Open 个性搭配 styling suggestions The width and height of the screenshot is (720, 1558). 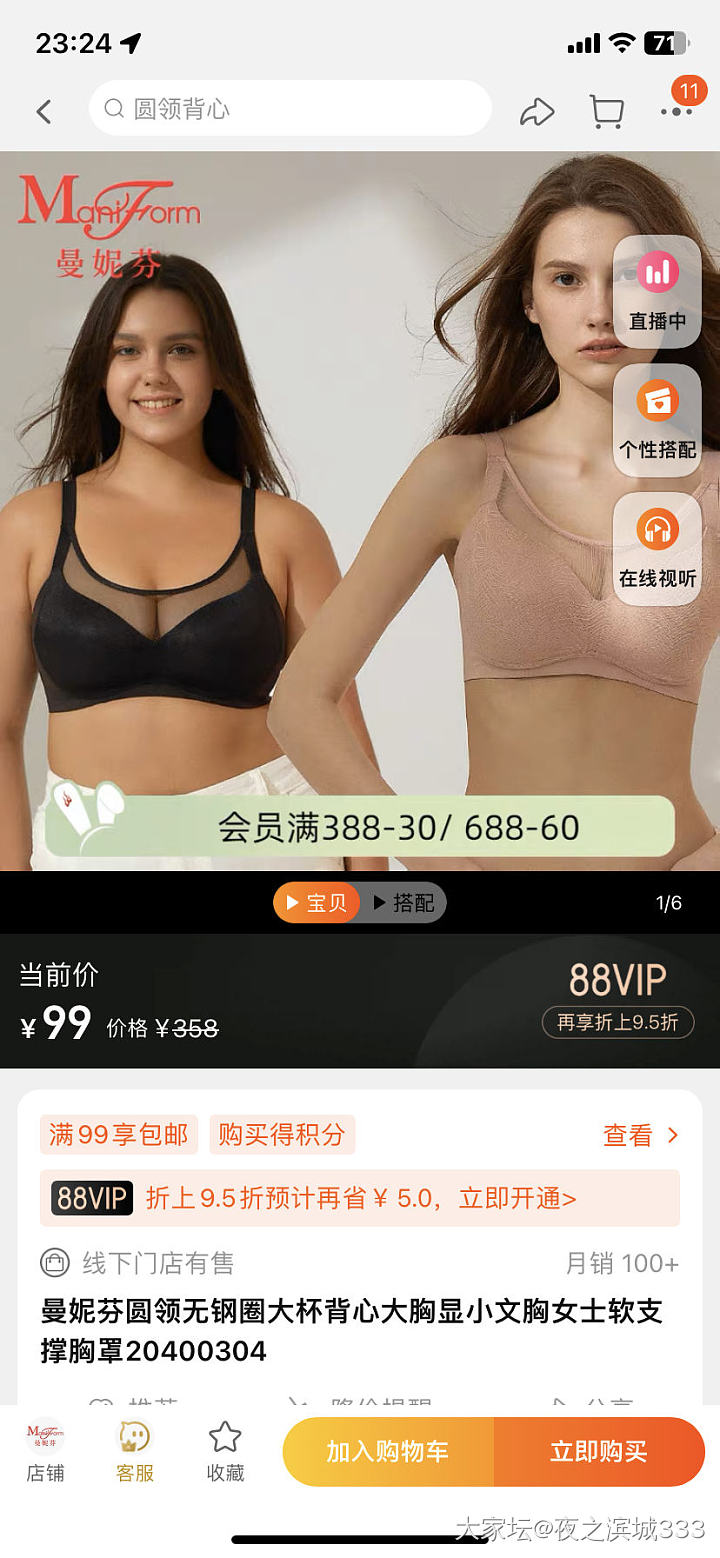coord(657,420)
